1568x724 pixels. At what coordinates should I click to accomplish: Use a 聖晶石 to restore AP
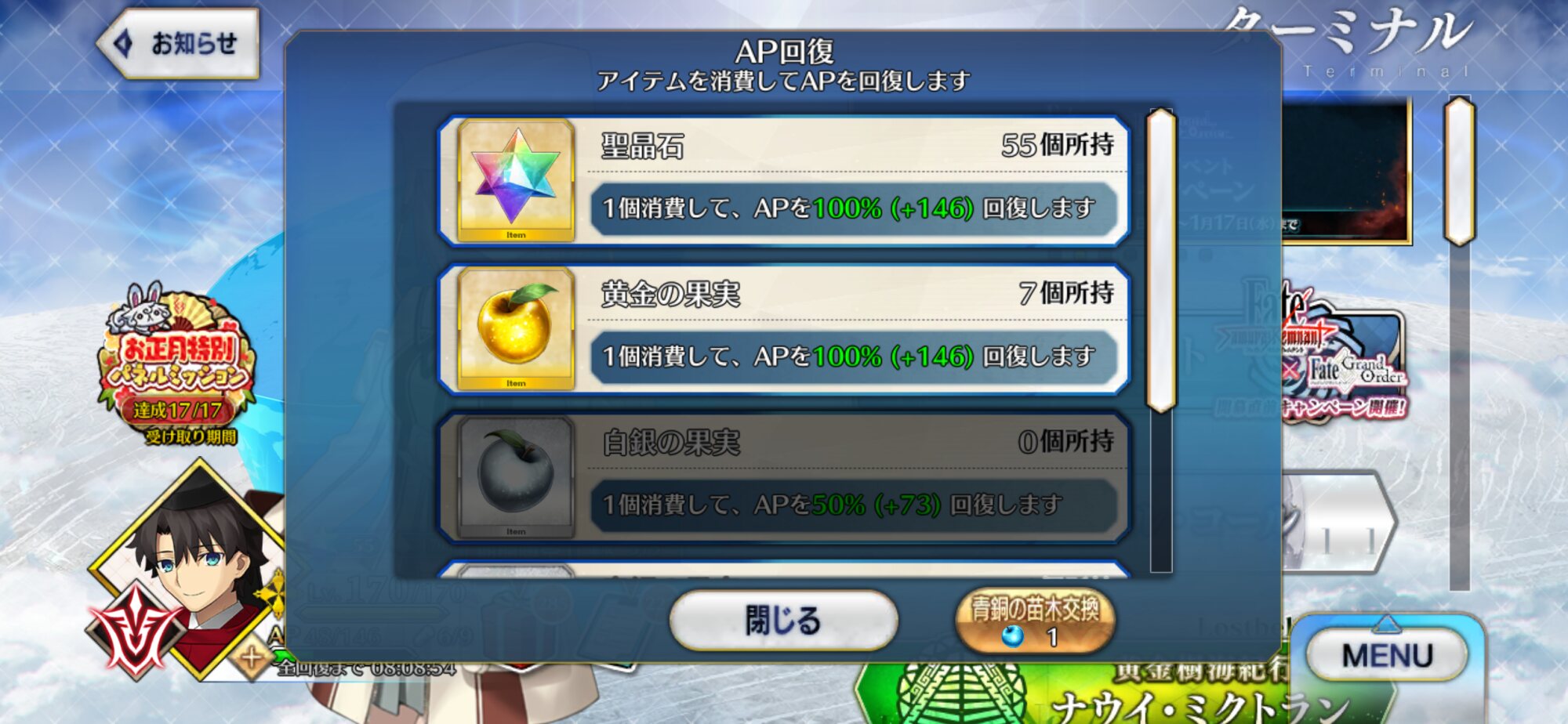(784, 180)
